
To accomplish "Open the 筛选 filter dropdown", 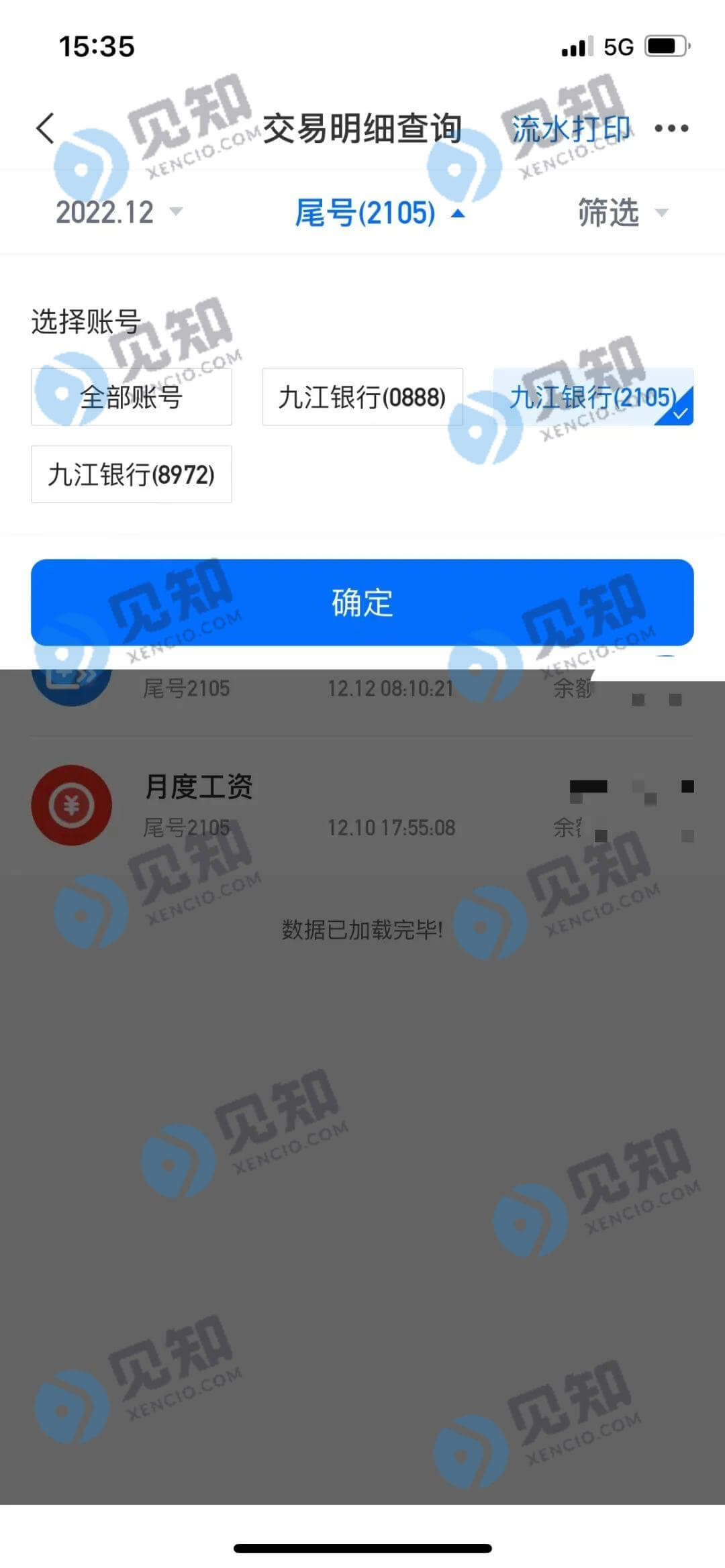I will coord(622,213).
